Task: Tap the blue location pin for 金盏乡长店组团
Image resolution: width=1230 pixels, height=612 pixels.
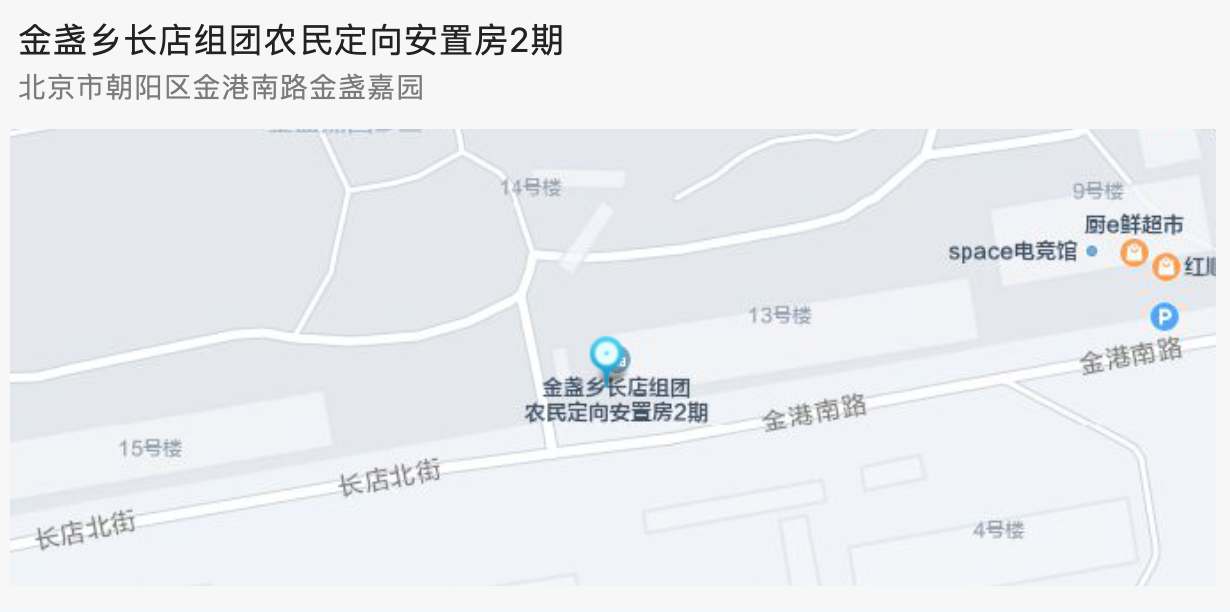Action: (x=605, y=355)
